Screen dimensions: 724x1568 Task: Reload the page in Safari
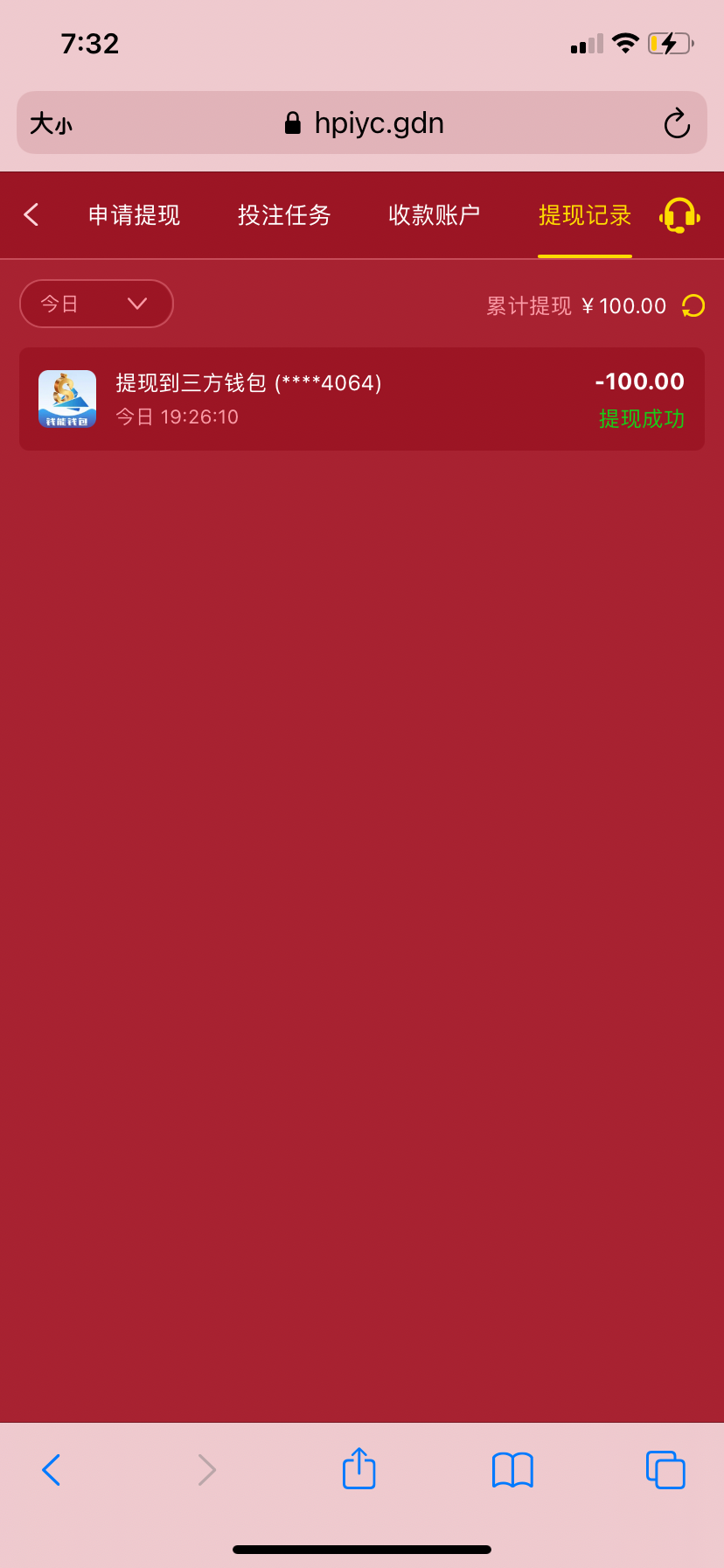(677, 123)
